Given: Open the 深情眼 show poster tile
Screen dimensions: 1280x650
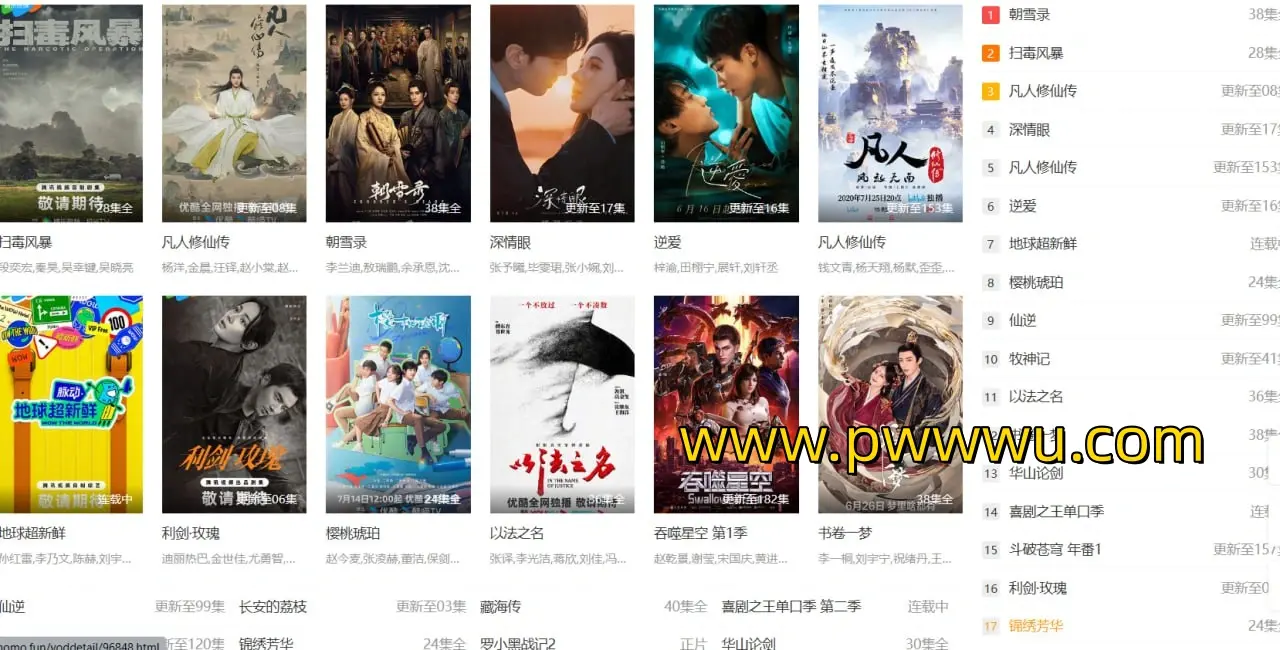Looking at the screenshot, I should click(562, 113).
